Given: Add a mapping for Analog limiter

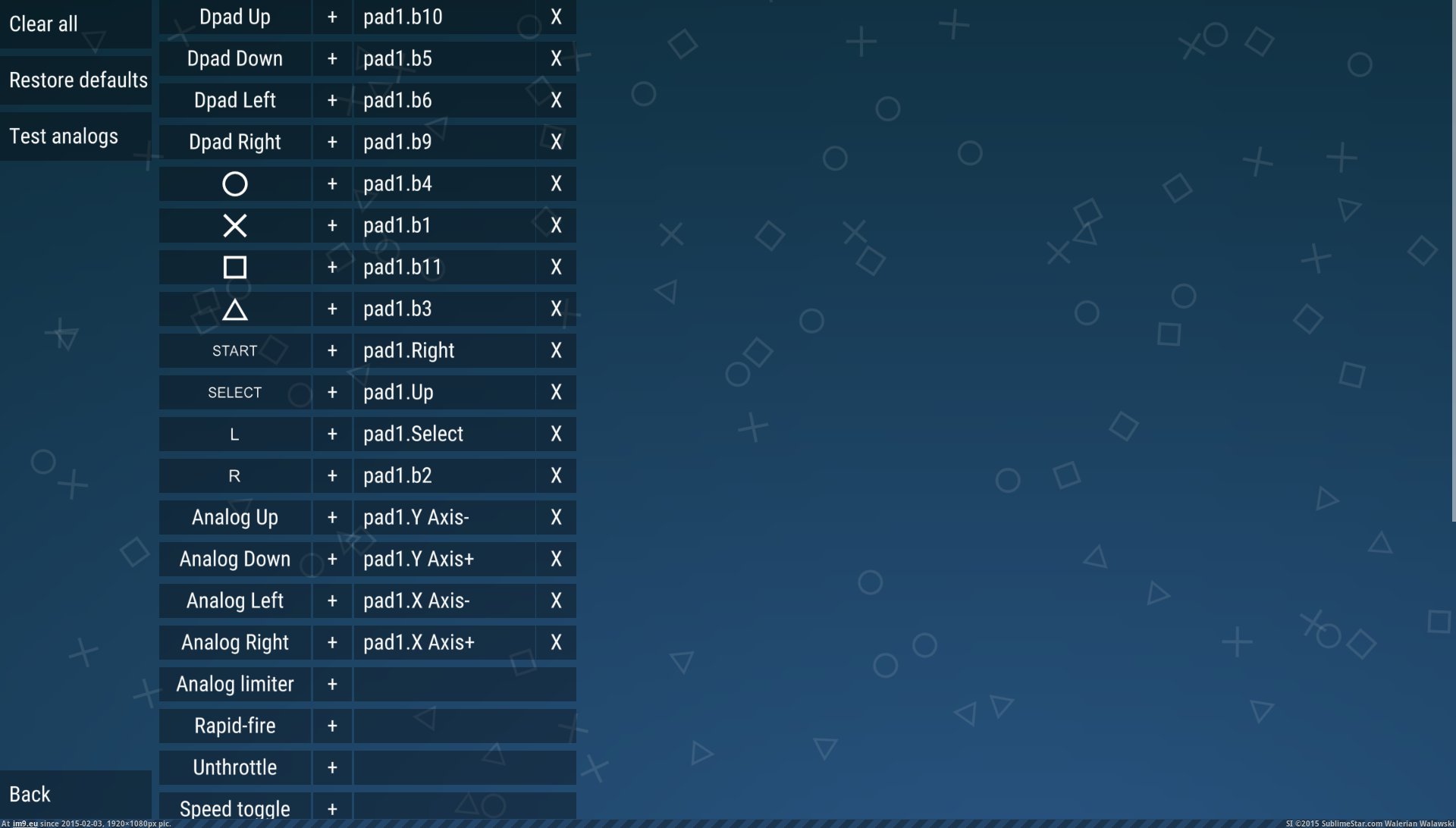Looking at the screenshot, I should click(x=332, y=684).
